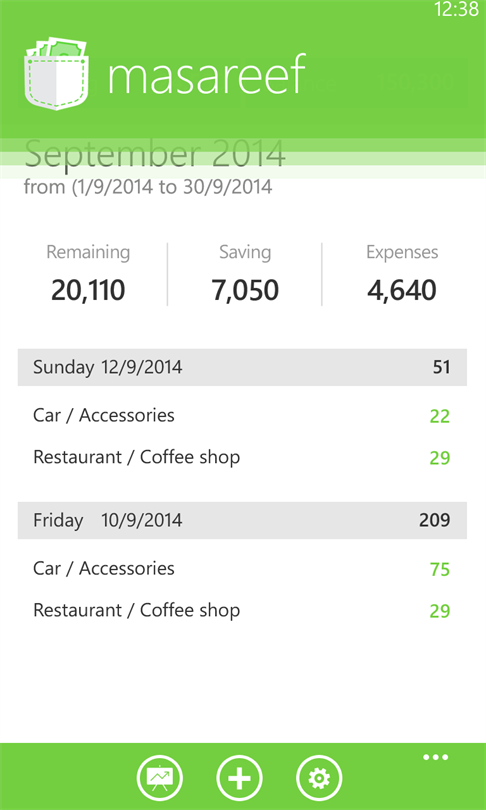This screenshot has width=486, height=810.
Task: Open Car / Accessories expense of 22
Action: (242, 415)
